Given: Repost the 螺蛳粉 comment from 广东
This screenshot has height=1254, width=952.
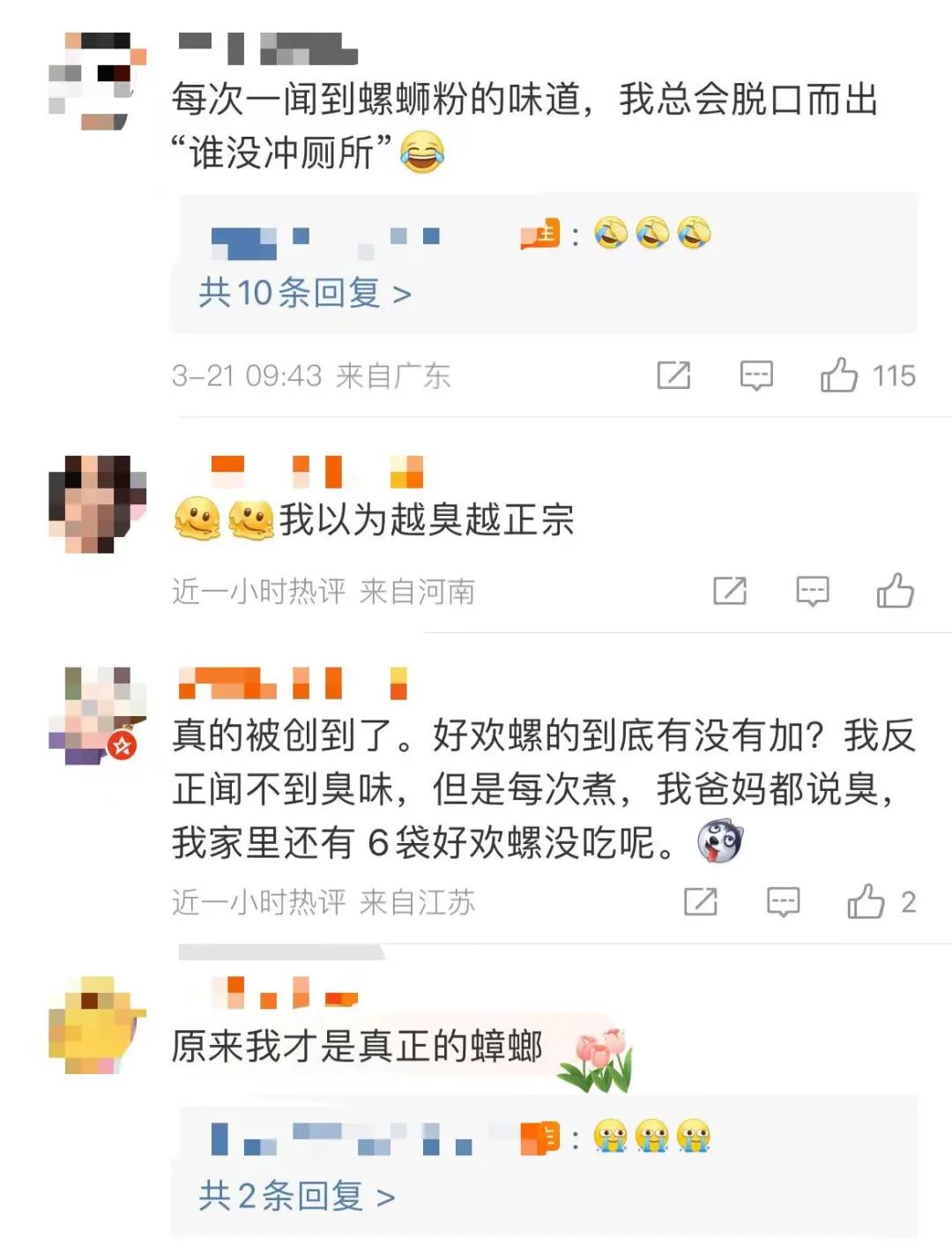Looking at the screenshot, I should [x=673, y=376].
